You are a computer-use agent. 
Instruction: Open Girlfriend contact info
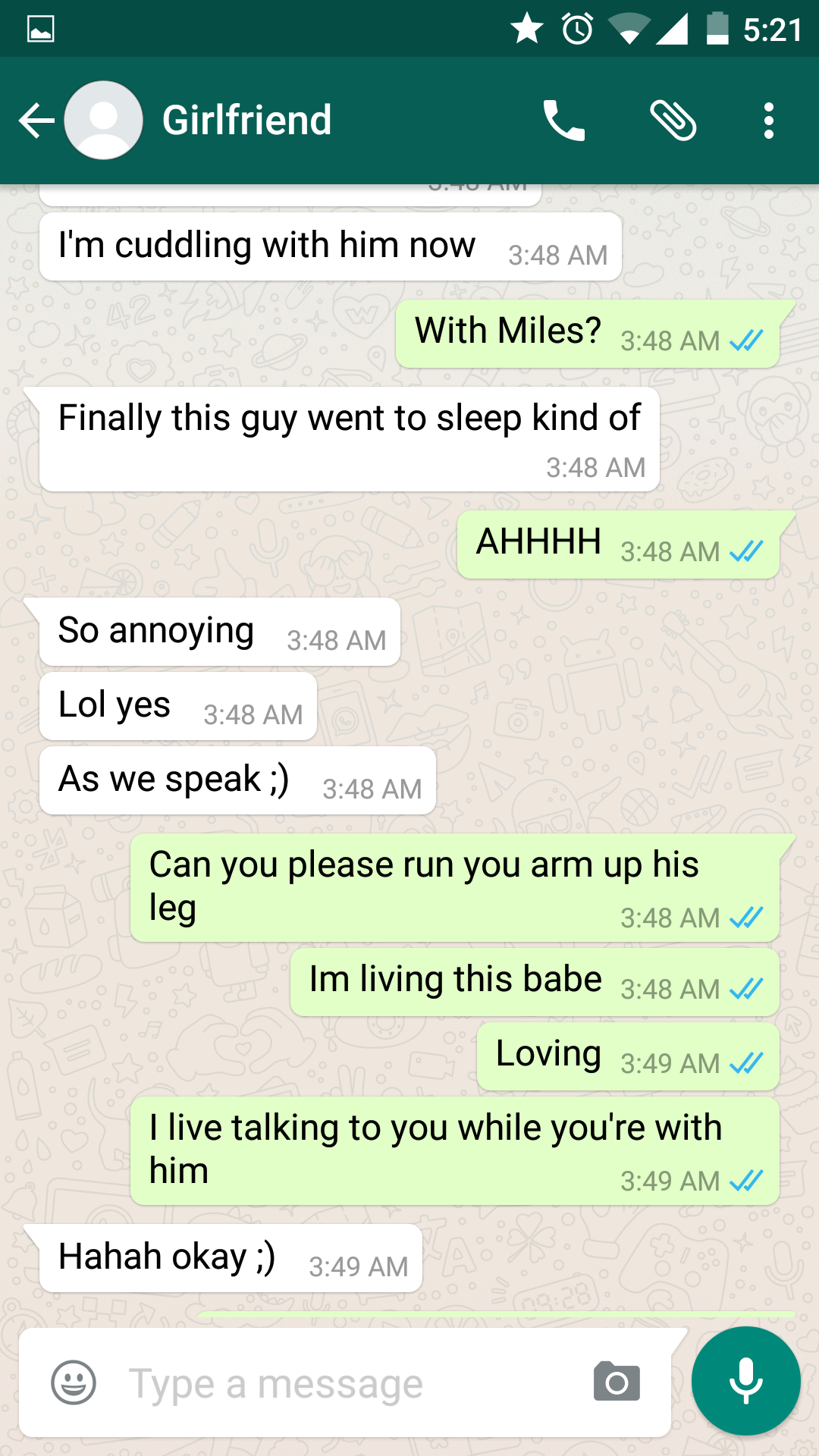(x=246, y=120)
